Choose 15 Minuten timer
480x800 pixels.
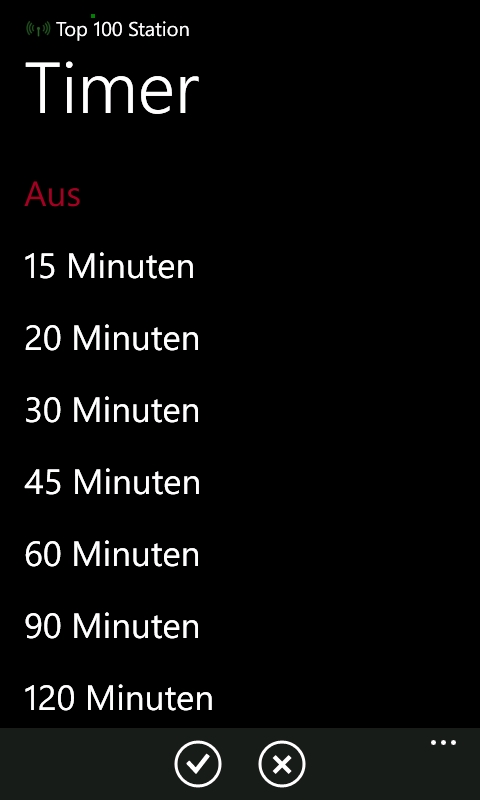tap(110, 266)
